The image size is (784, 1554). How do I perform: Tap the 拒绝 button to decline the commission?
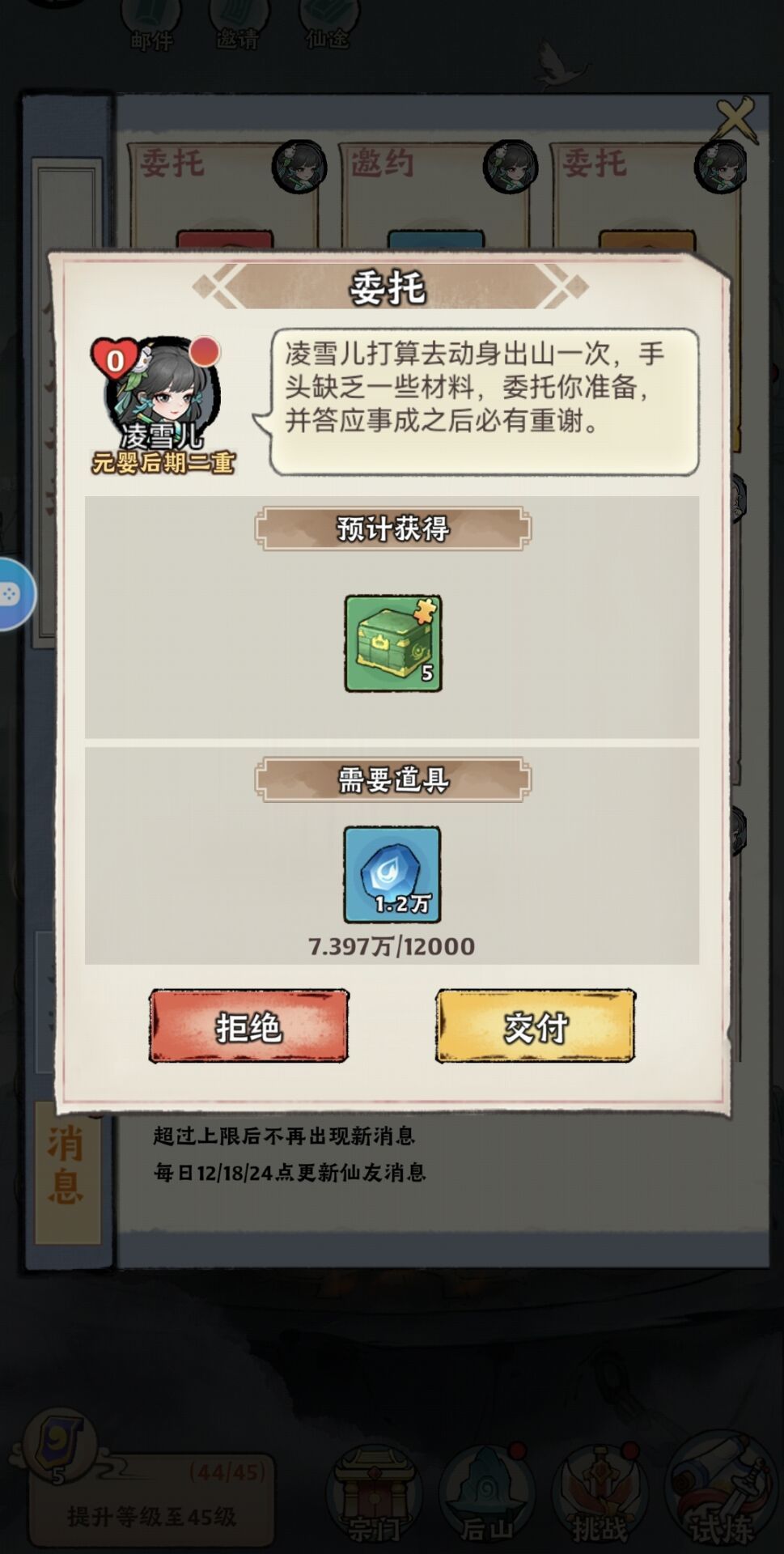(248, 1026)
